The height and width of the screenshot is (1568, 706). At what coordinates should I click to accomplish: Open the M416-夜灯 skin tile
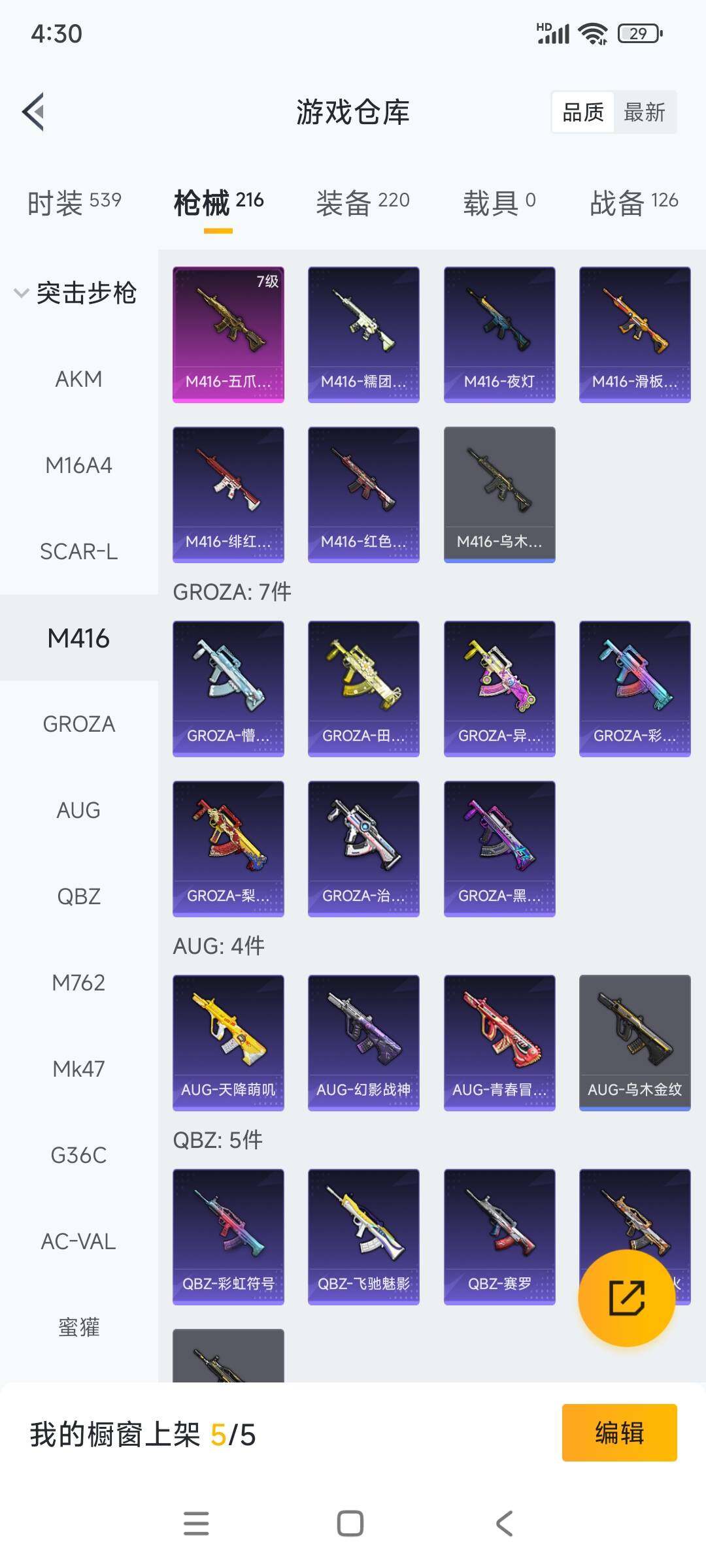(499, 335)
